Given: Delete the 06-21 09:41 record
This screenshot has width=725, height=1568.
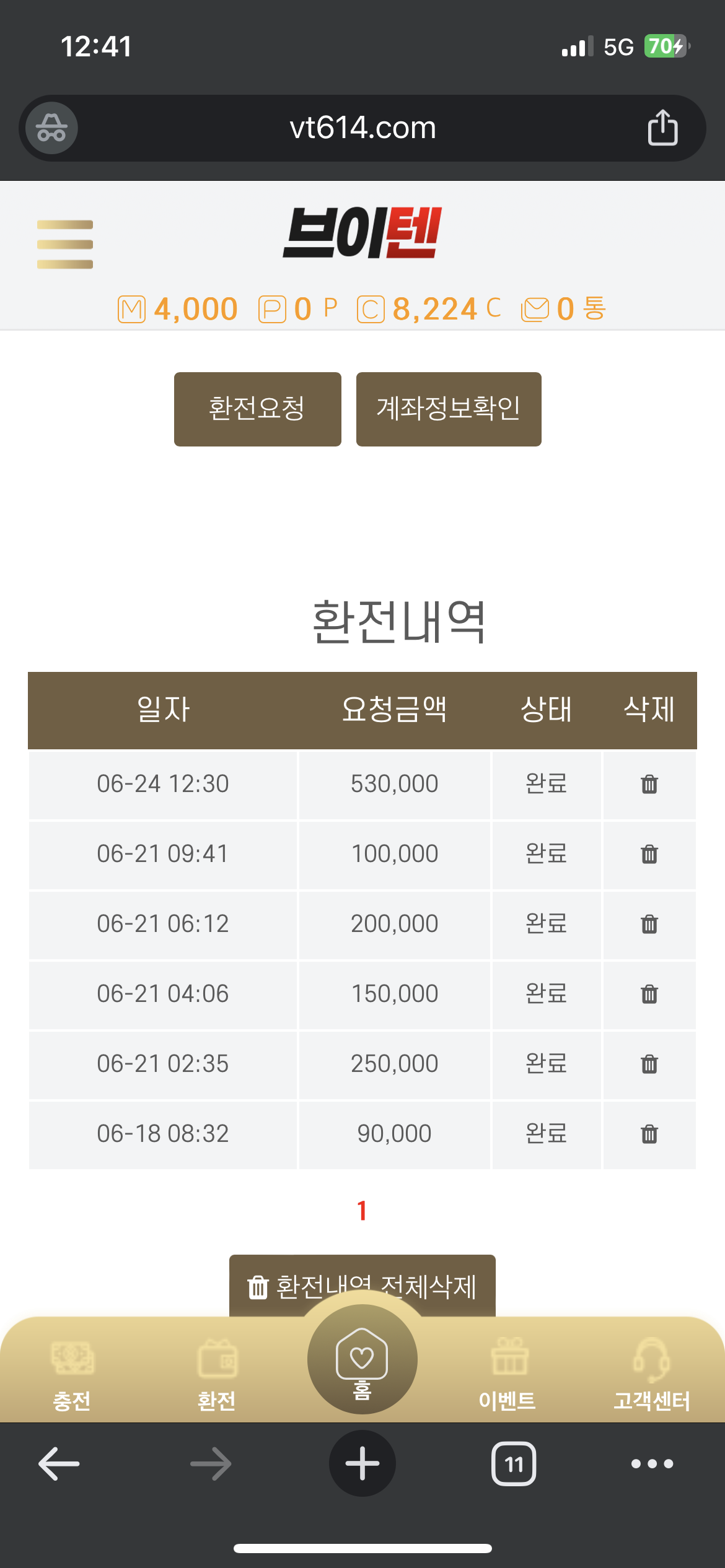Looking at the screenshot, I should pyautogui.click(x=649, y=854).
